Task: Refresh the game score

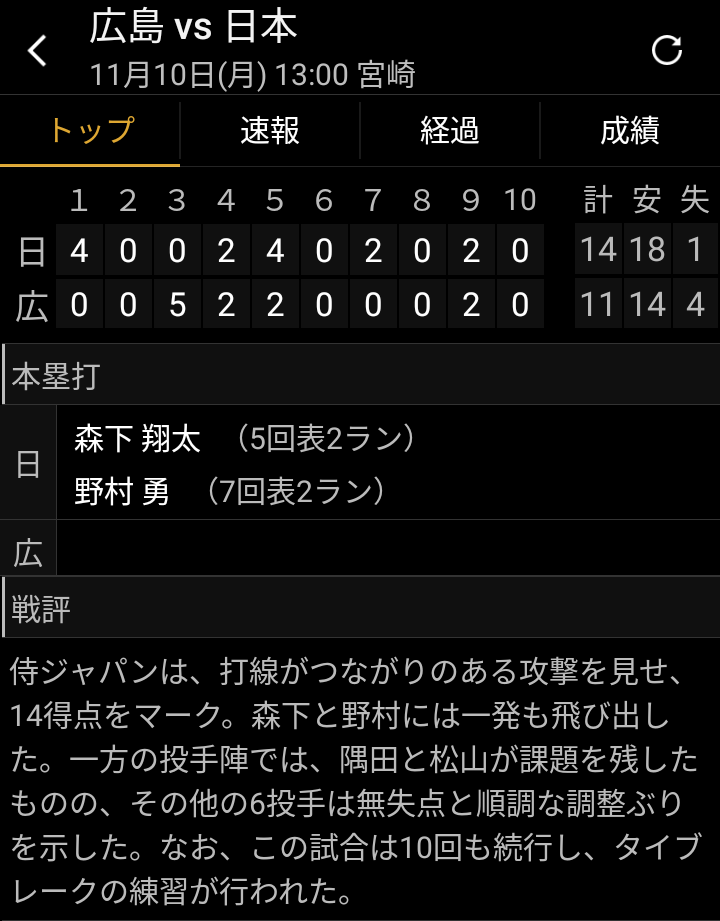Action: (x=666, y=50)
